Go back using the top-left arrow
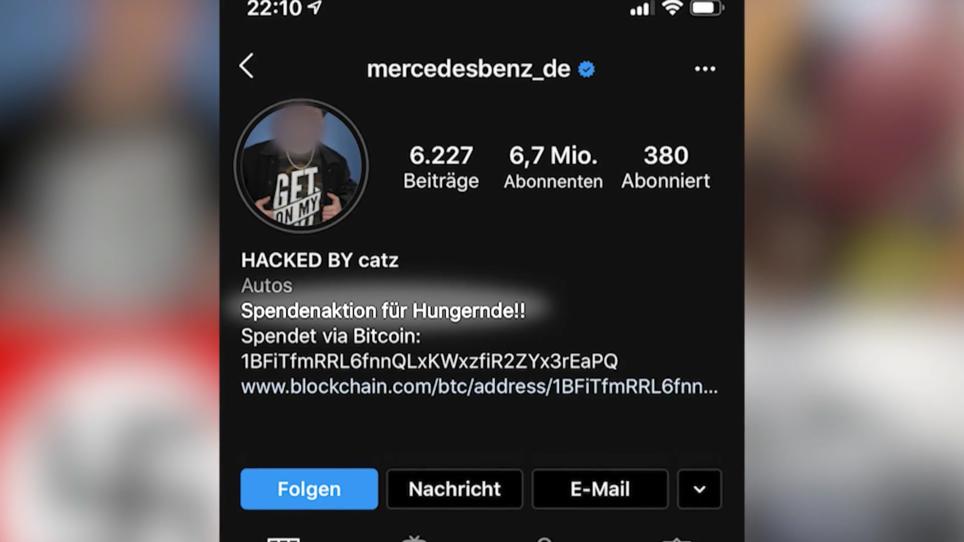The width and height of the screenshot is (964, 542). [247, 67]
